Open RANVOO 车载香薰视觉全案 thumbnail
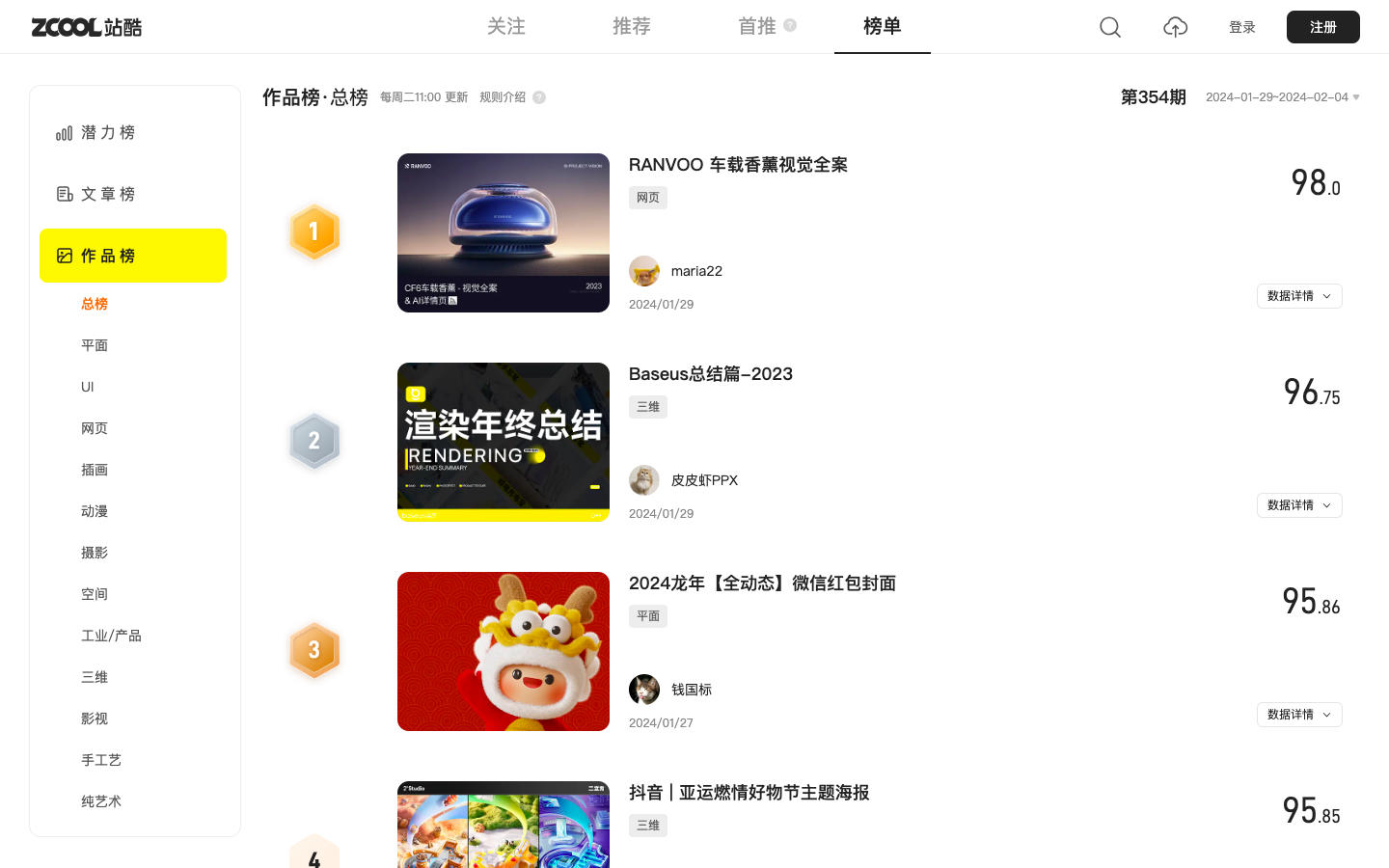Screen dimensions: 1389x868 click(x=504, y=232)
